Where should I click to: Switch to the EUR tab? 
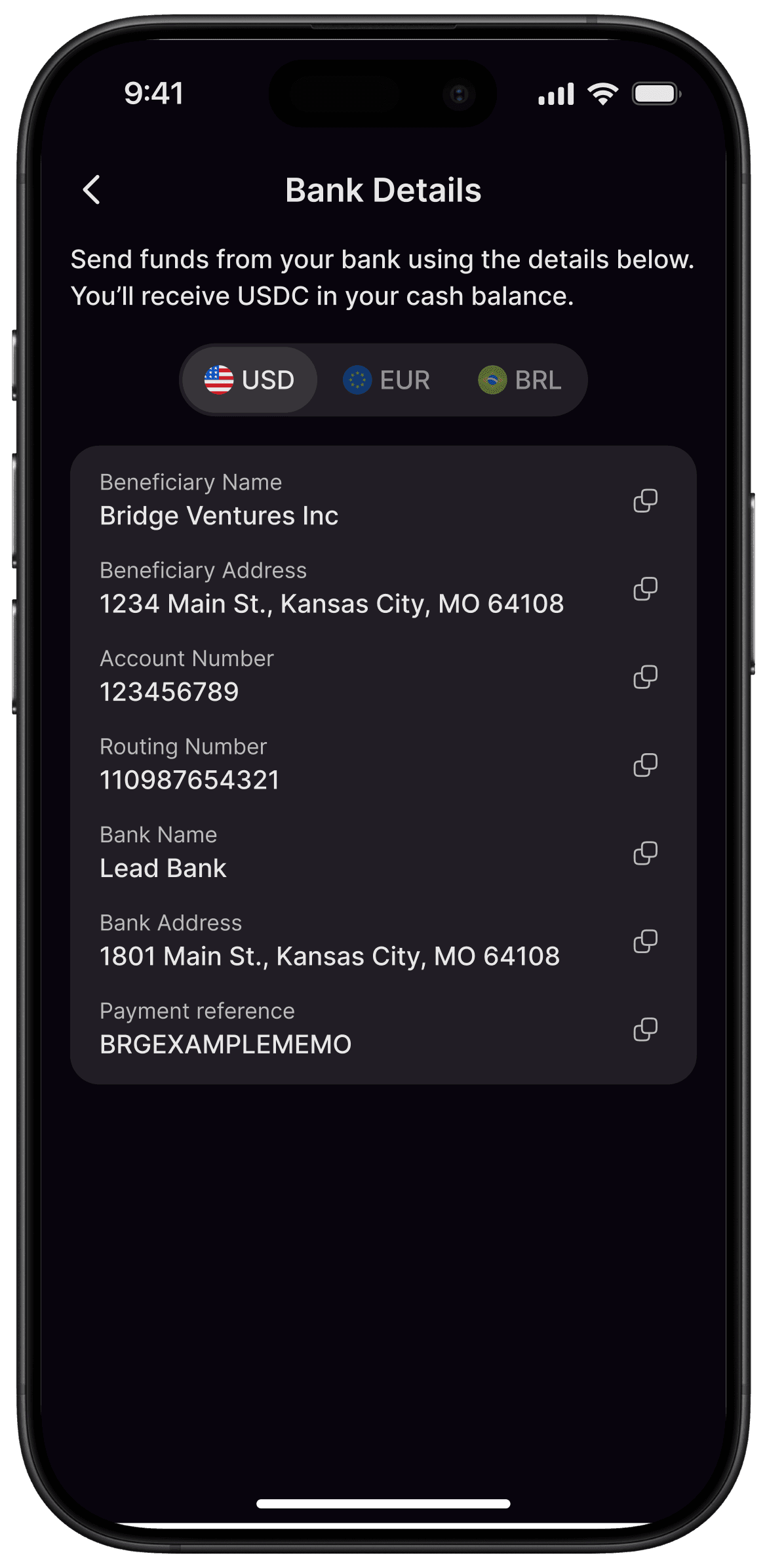pos(387,380)
